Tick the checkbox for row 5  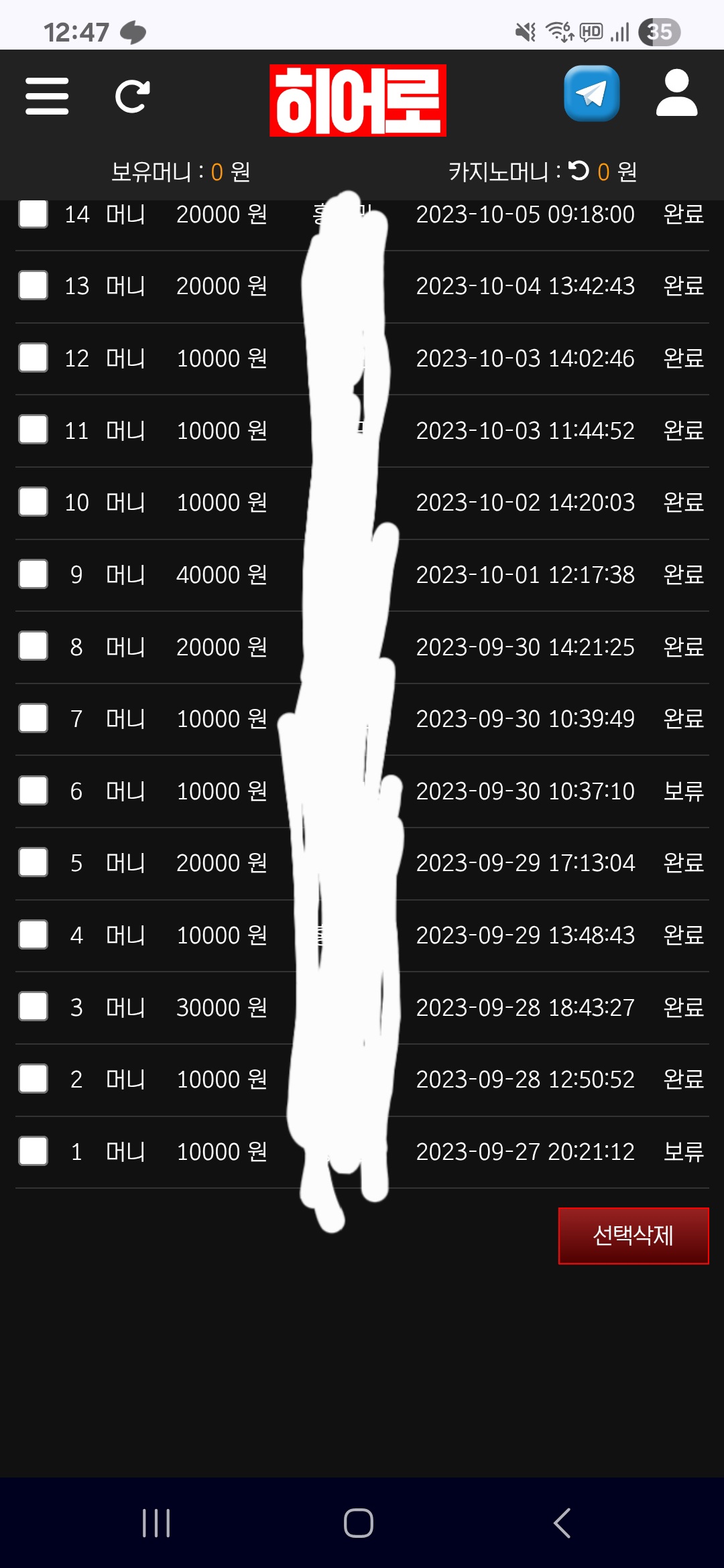pos(33,862)
